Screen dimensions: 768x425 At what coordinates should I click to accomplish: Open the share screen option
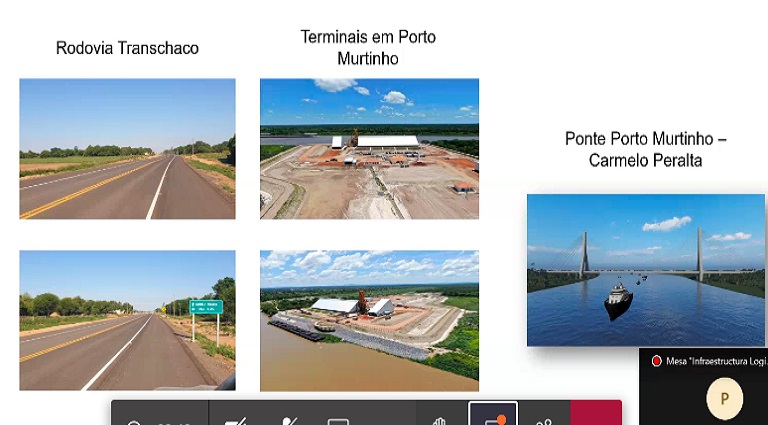(338, 418)
